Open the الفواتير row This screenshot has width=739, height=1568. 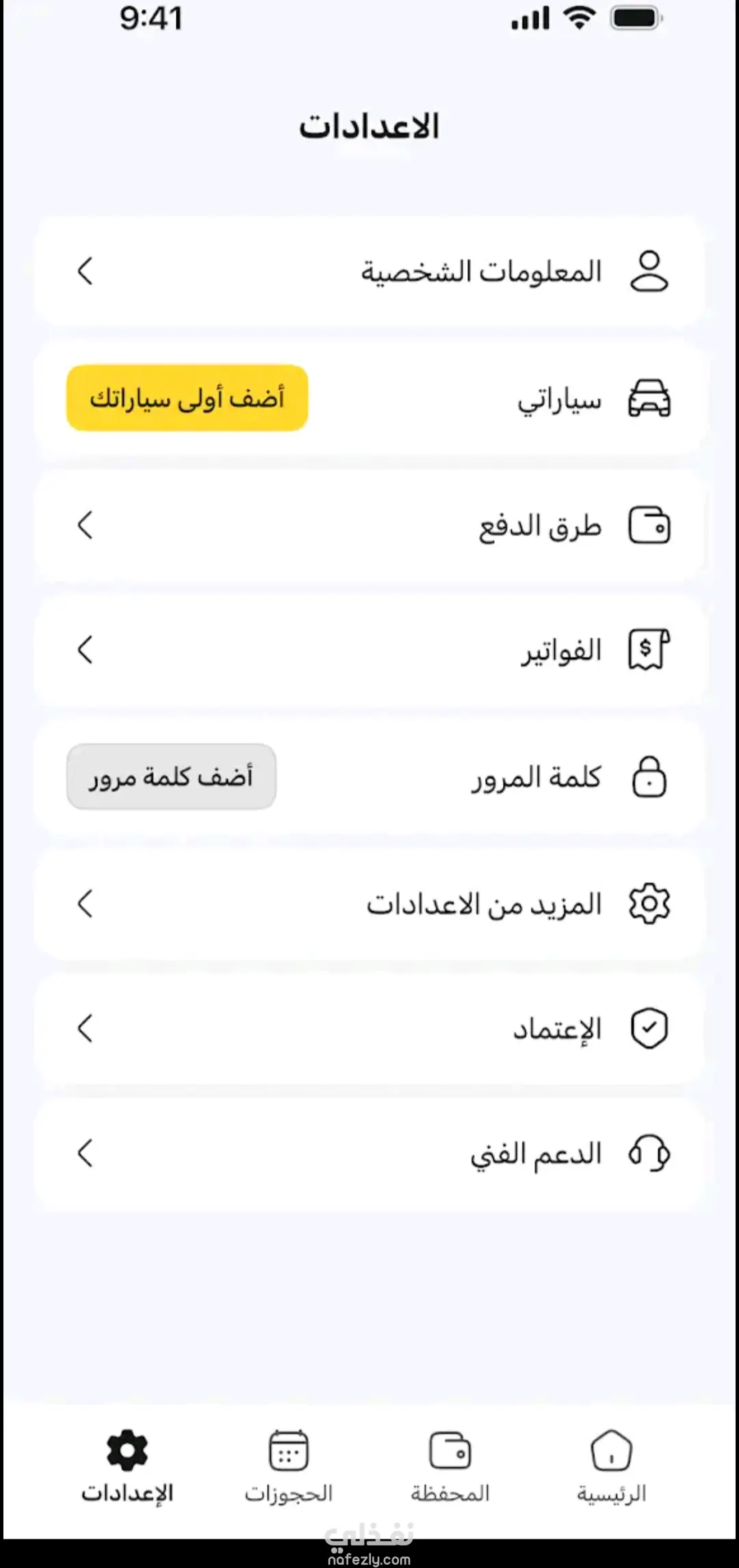coord(369,650)
